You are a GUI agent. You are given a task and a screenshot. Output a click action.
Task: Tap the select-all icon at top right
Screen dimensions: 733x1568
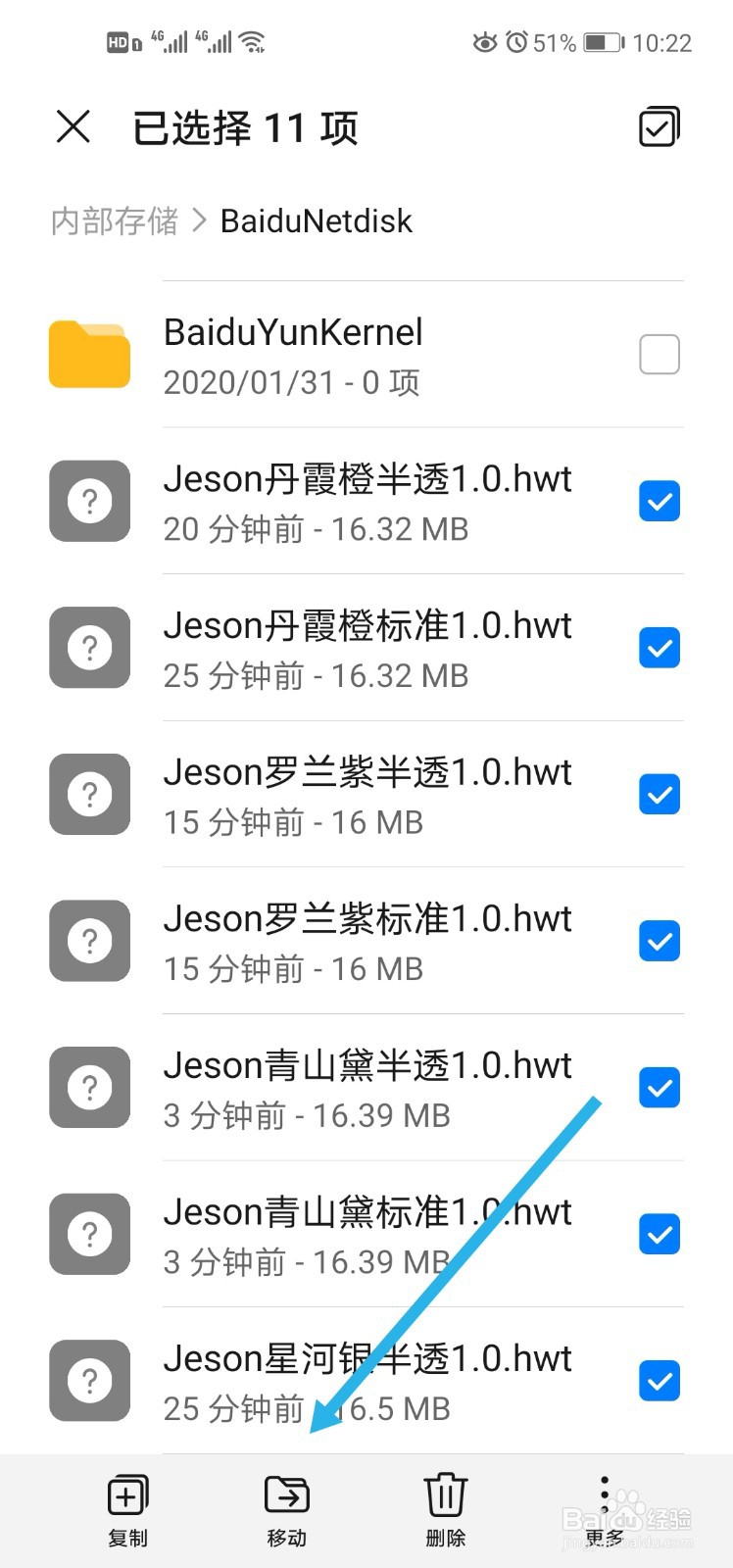coord(660,126)
